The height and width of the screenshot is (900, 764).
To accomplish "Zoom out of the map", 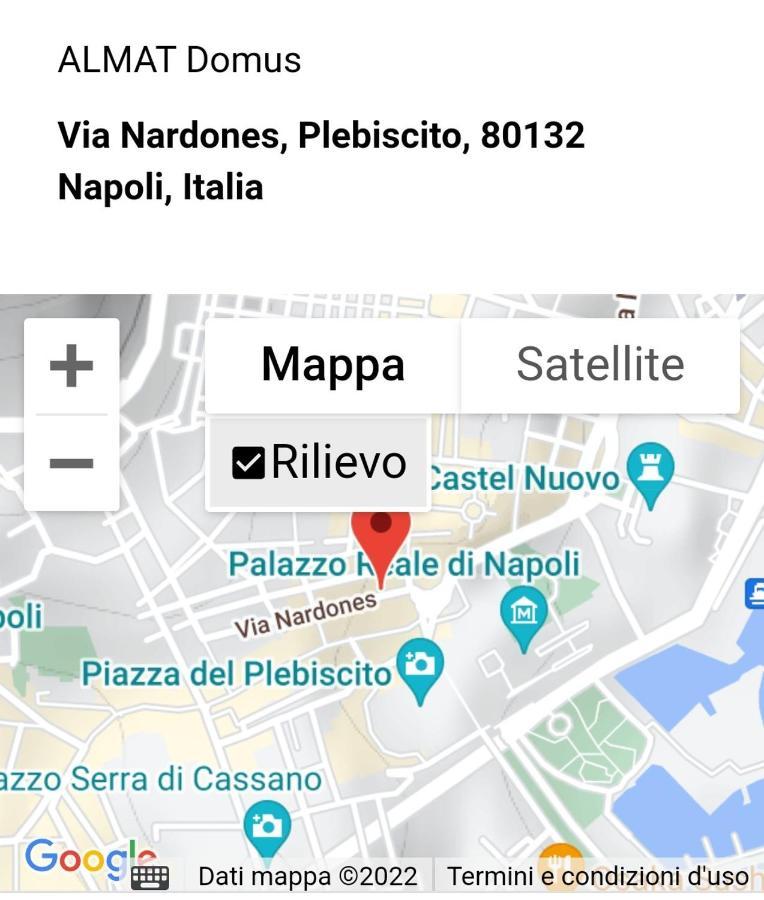I will click(x=71, y=463).
